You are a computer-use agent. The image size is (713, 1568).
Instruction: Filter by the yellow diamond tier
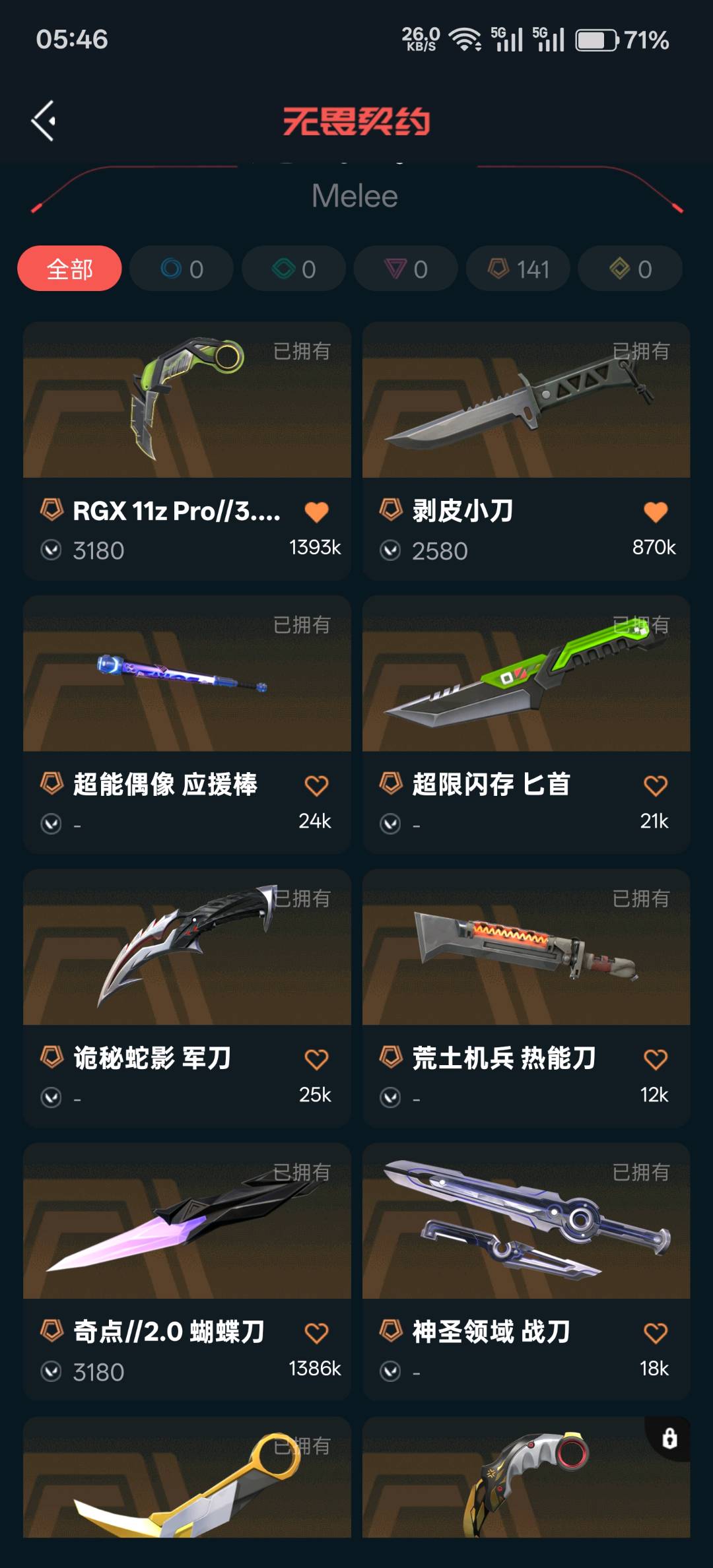click(x=630, y=269)
